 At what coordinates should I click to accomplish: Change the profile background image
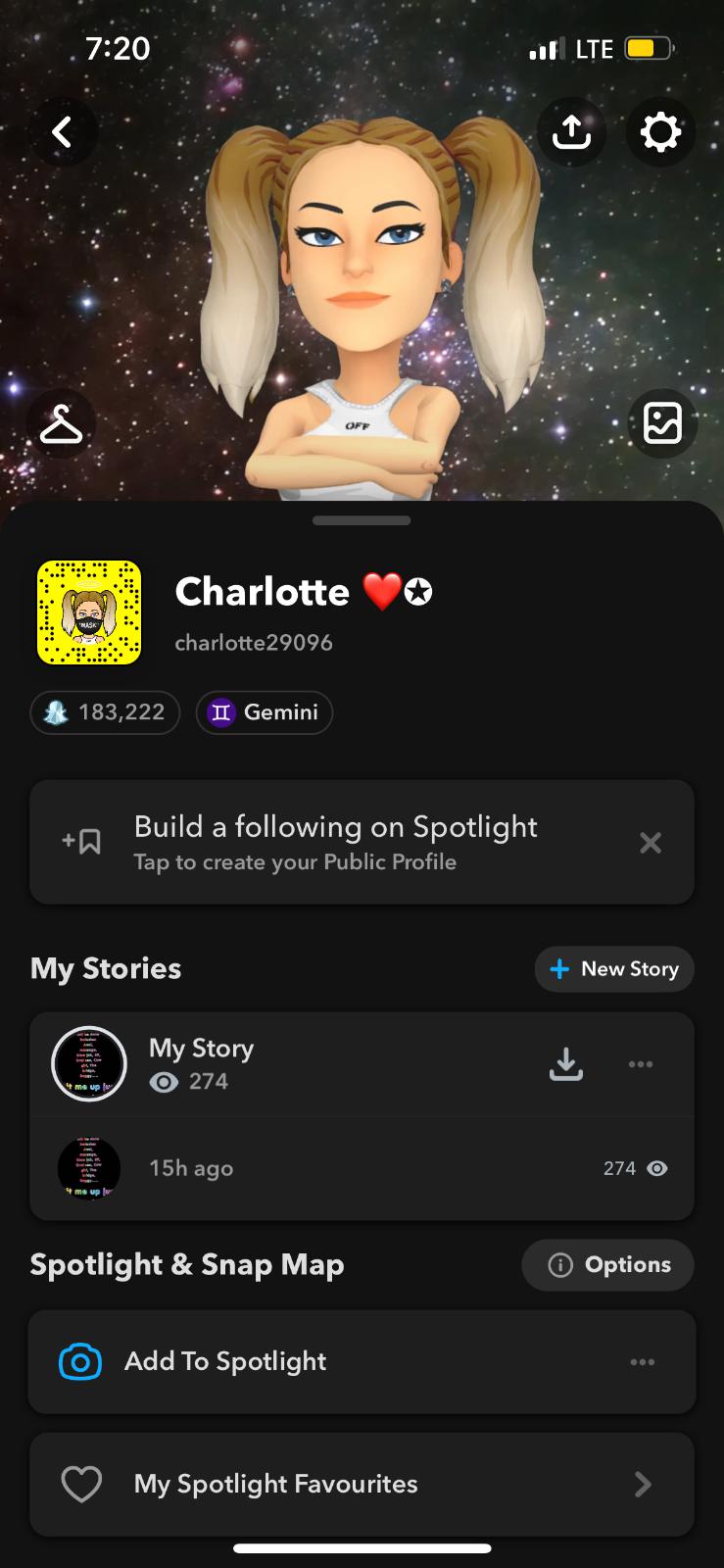pyautogui.click(x=662, y=424)
